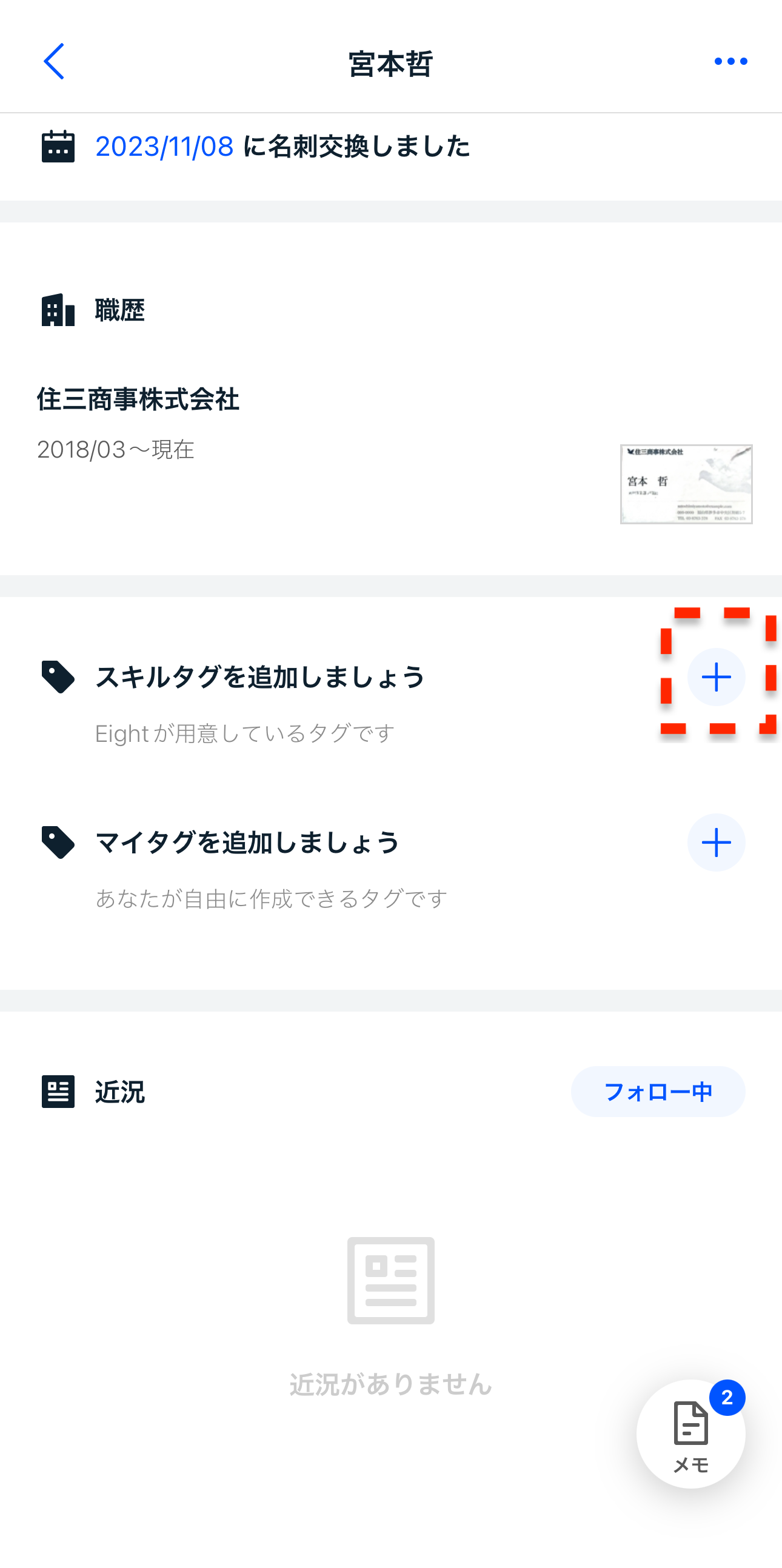Toggle the フォロー中 follow button
782x1568 pixels.
tap(657, 1092)
